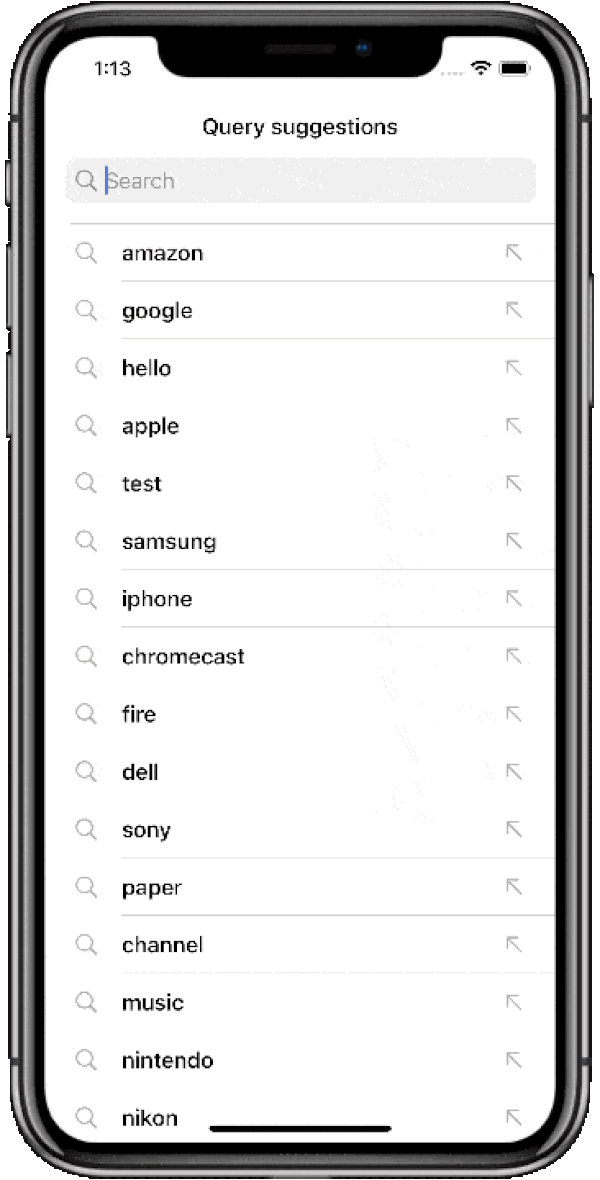Viewport: 600px width, 1180px height.
Task: Fill search with iphone using its arrow
Action: (513, 598)
